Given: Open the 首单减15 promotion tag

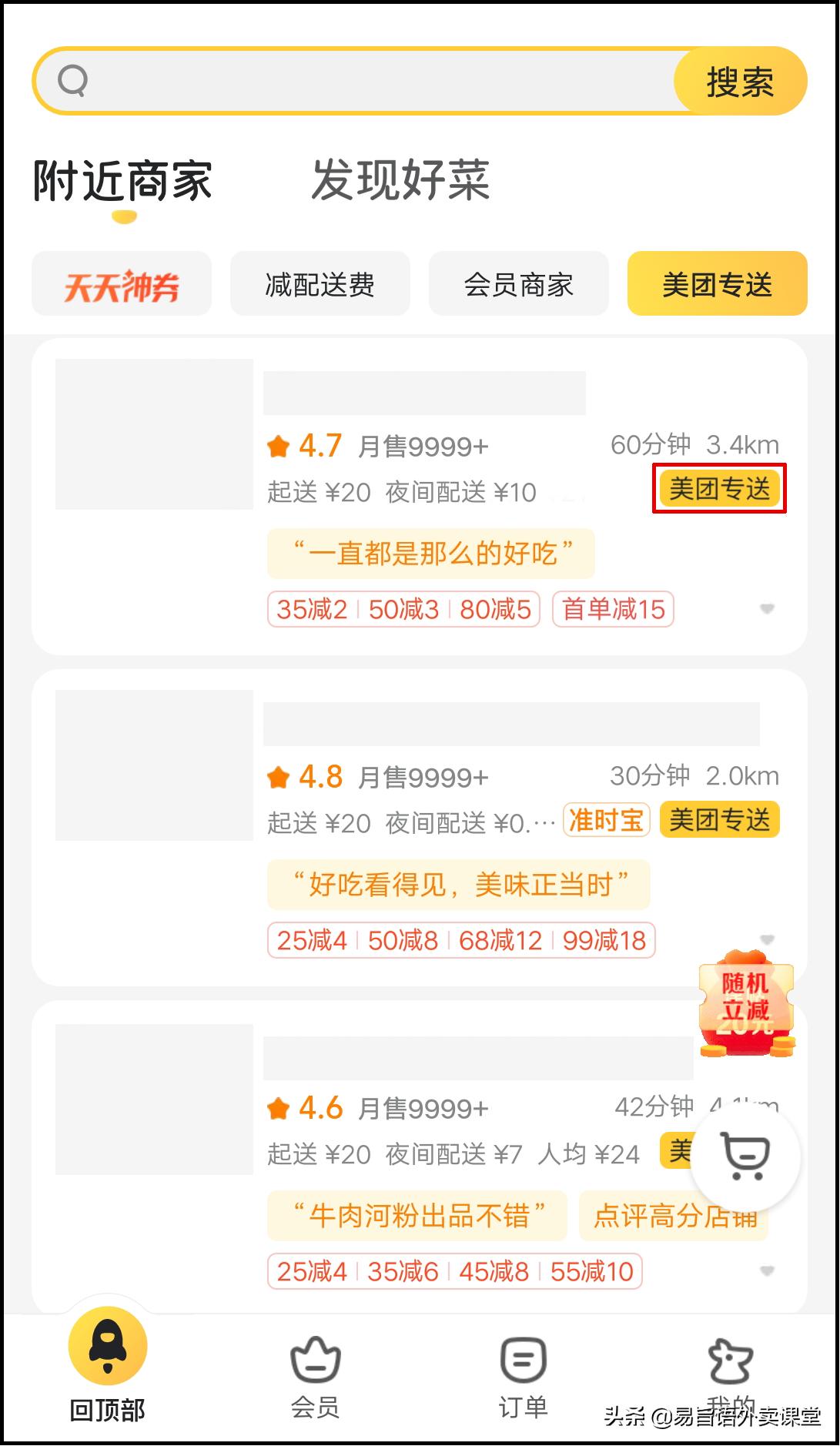Looking at the screenshot, I should tap(612, 608).
